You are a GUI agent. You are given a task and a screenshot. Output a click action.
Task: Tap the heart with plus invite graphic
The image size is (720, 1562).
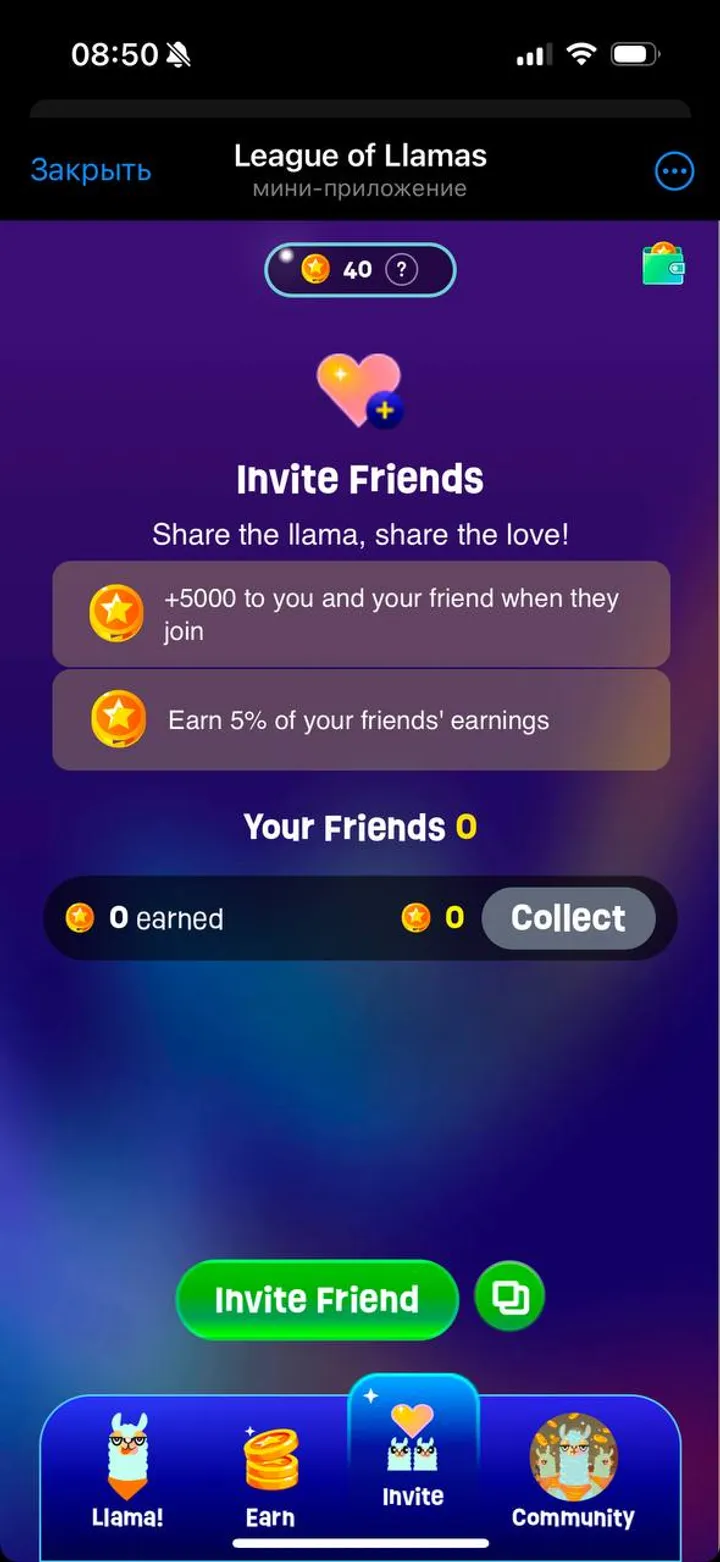click(360, 389)
